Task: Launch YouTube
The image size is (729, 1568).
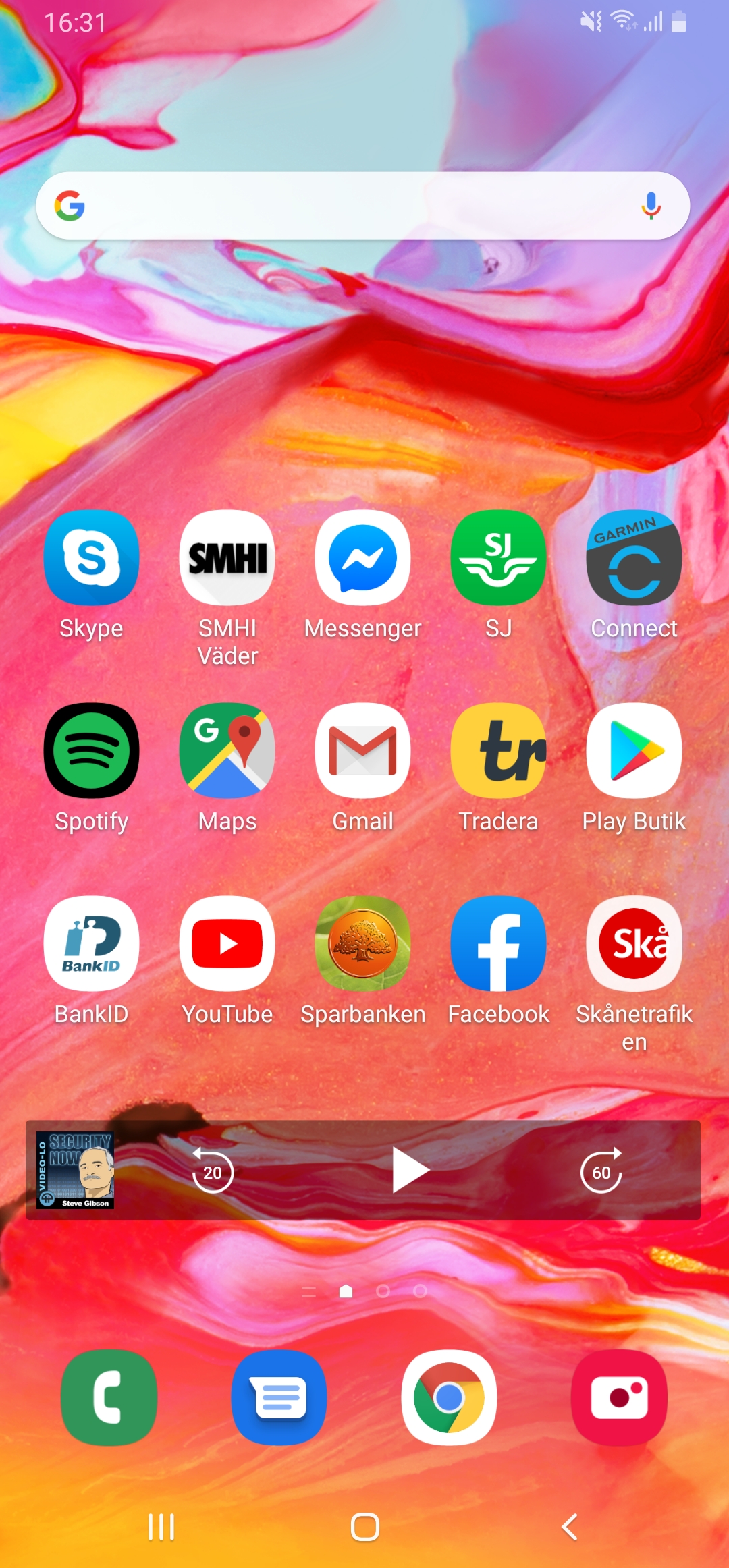Action: pyautogui.click(x=227, y=944)
